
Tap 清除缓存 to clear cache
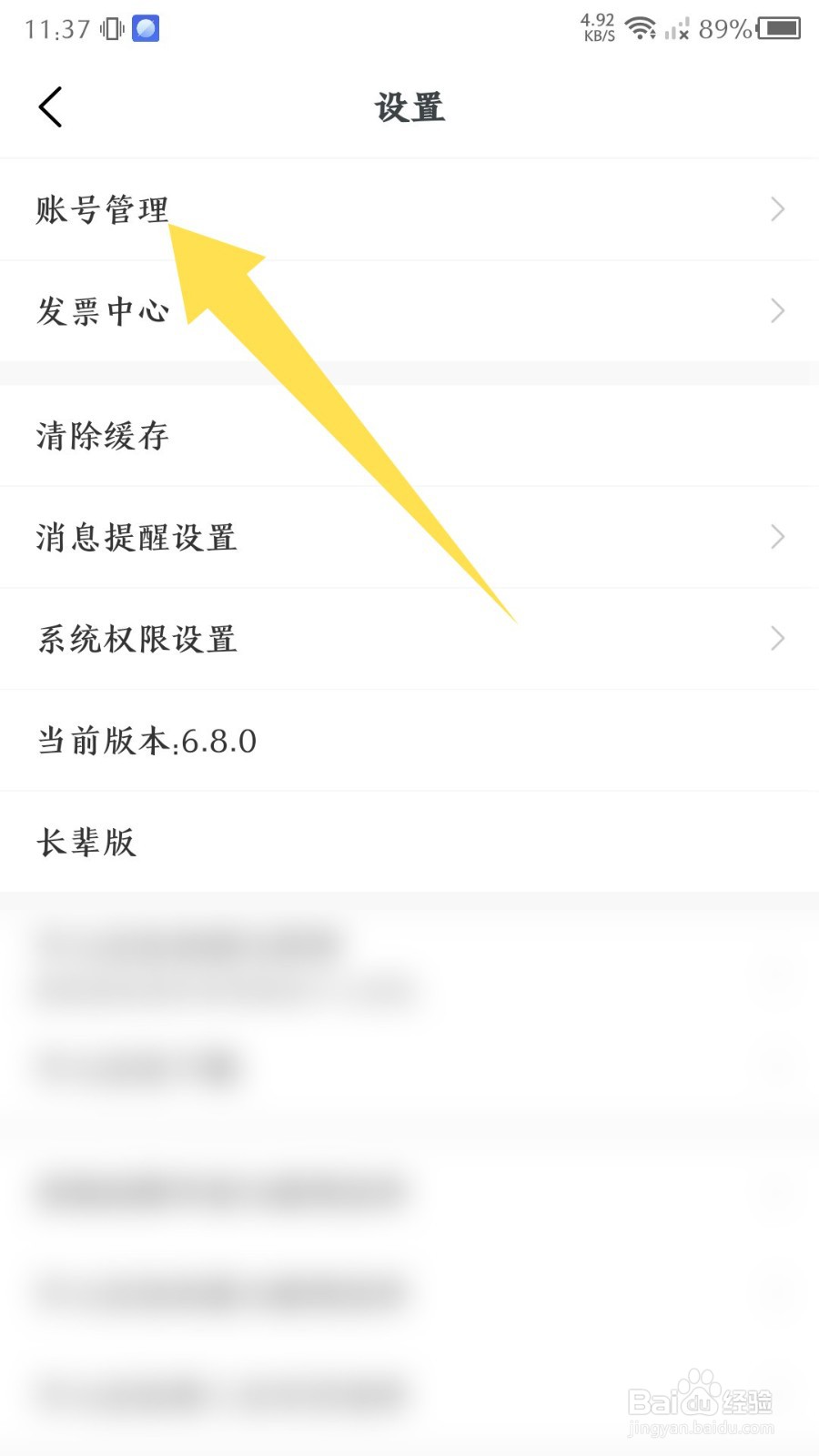pos(101,437)
